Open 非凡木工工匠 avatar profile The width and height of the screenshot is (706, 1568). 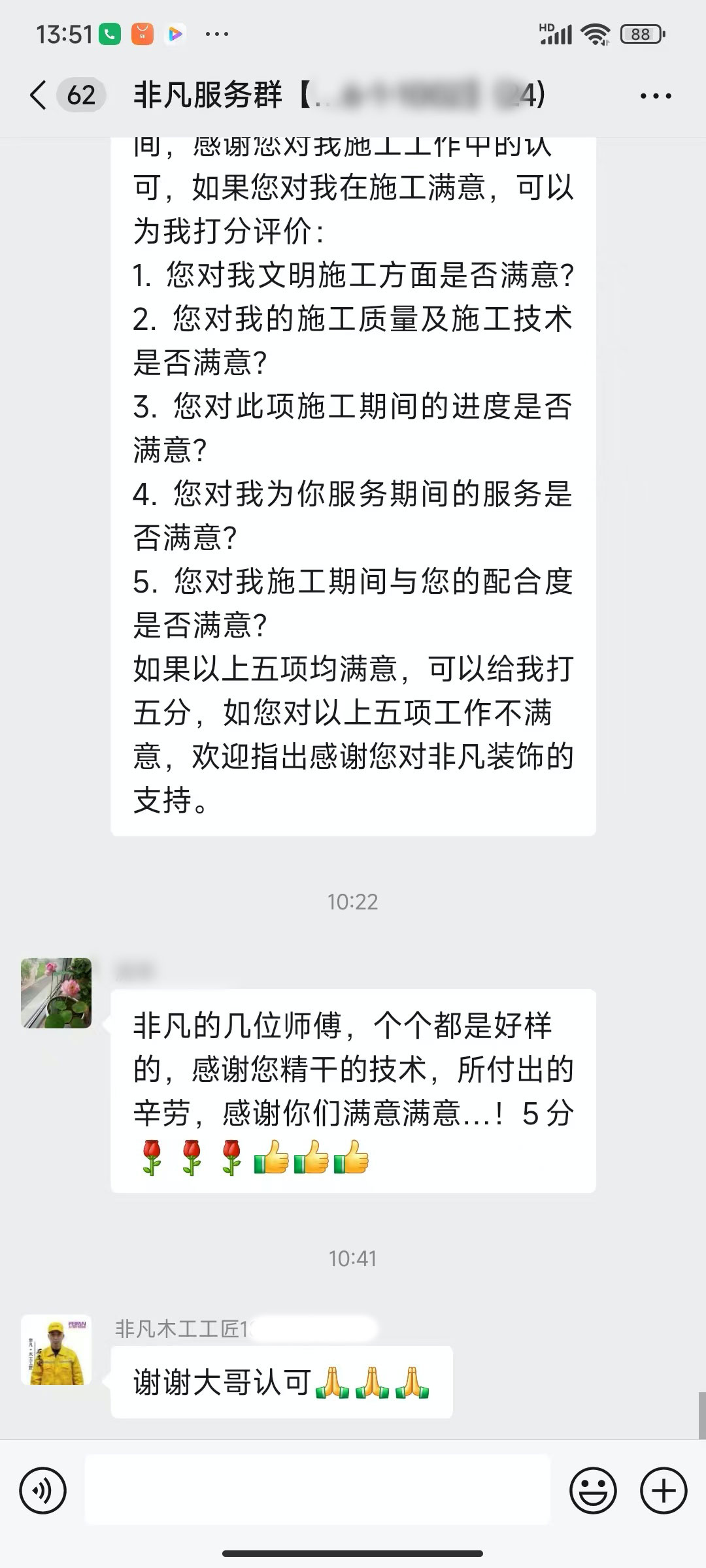[56, 1350]
